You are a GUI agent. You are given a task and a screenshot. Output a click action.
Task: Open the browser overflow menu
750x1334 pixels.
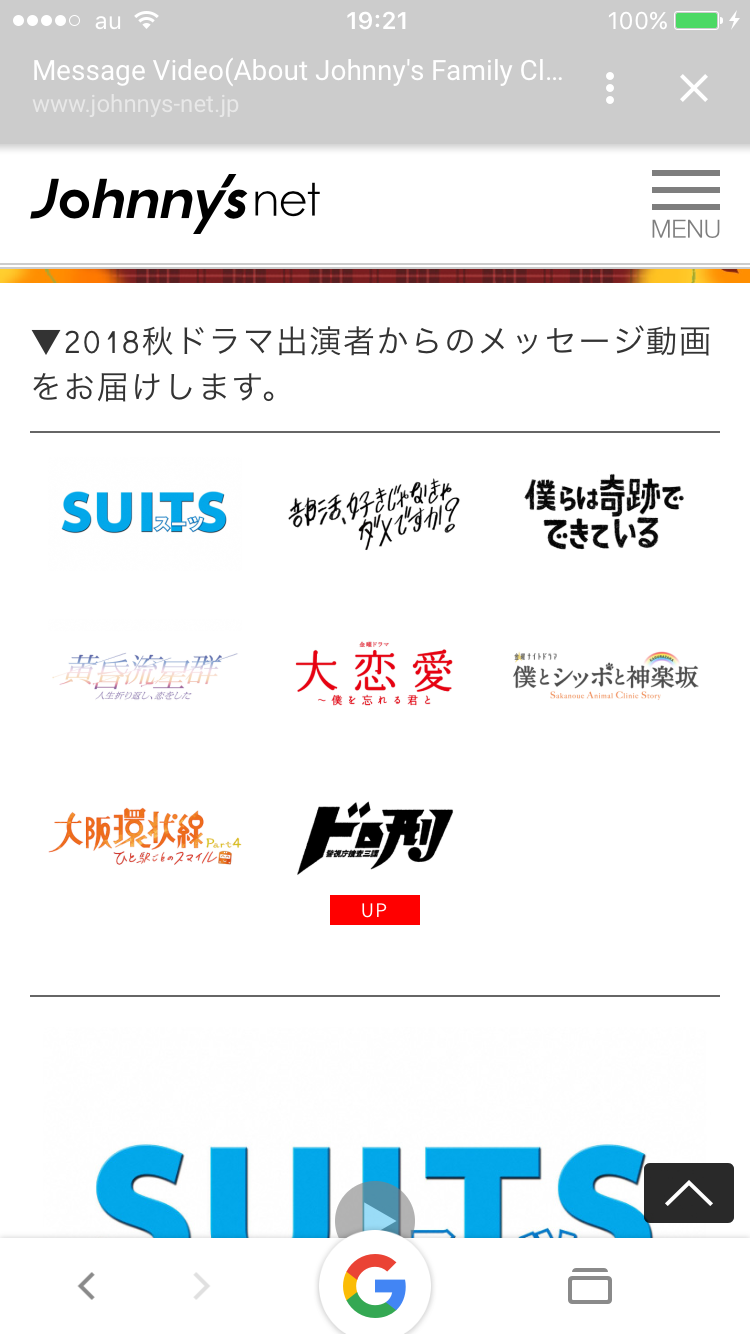coord(610,88)
